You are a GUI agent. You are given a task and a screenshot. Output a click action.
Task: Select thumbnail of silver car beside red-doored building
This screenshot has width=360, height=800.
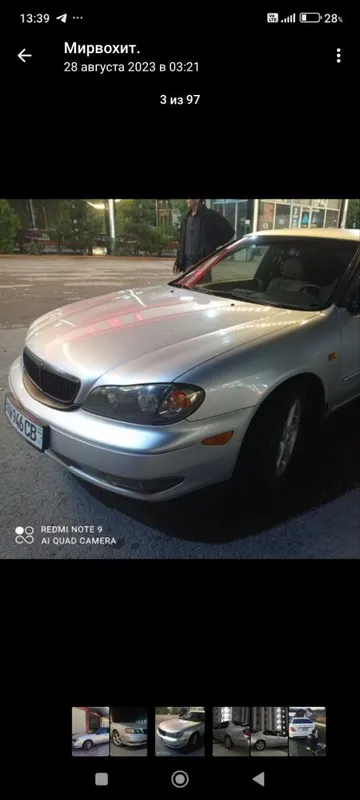click(90, 731)
